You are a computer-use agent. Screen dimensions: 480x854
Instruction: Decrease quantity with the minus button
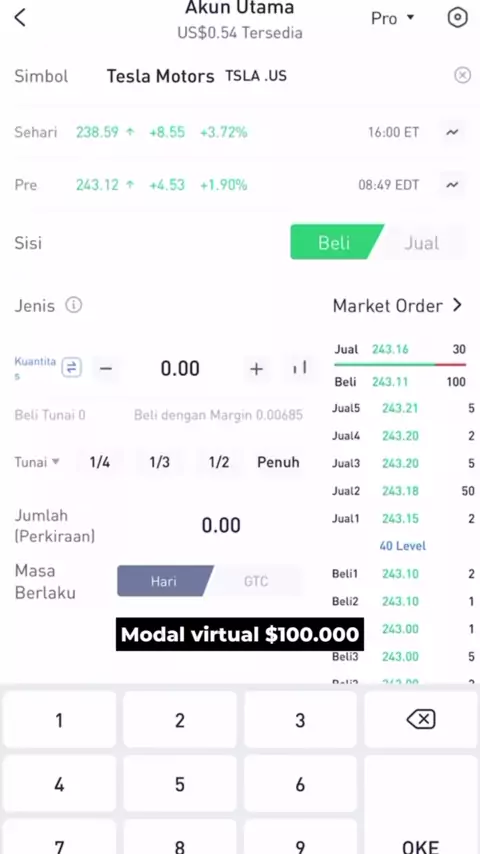106,369
